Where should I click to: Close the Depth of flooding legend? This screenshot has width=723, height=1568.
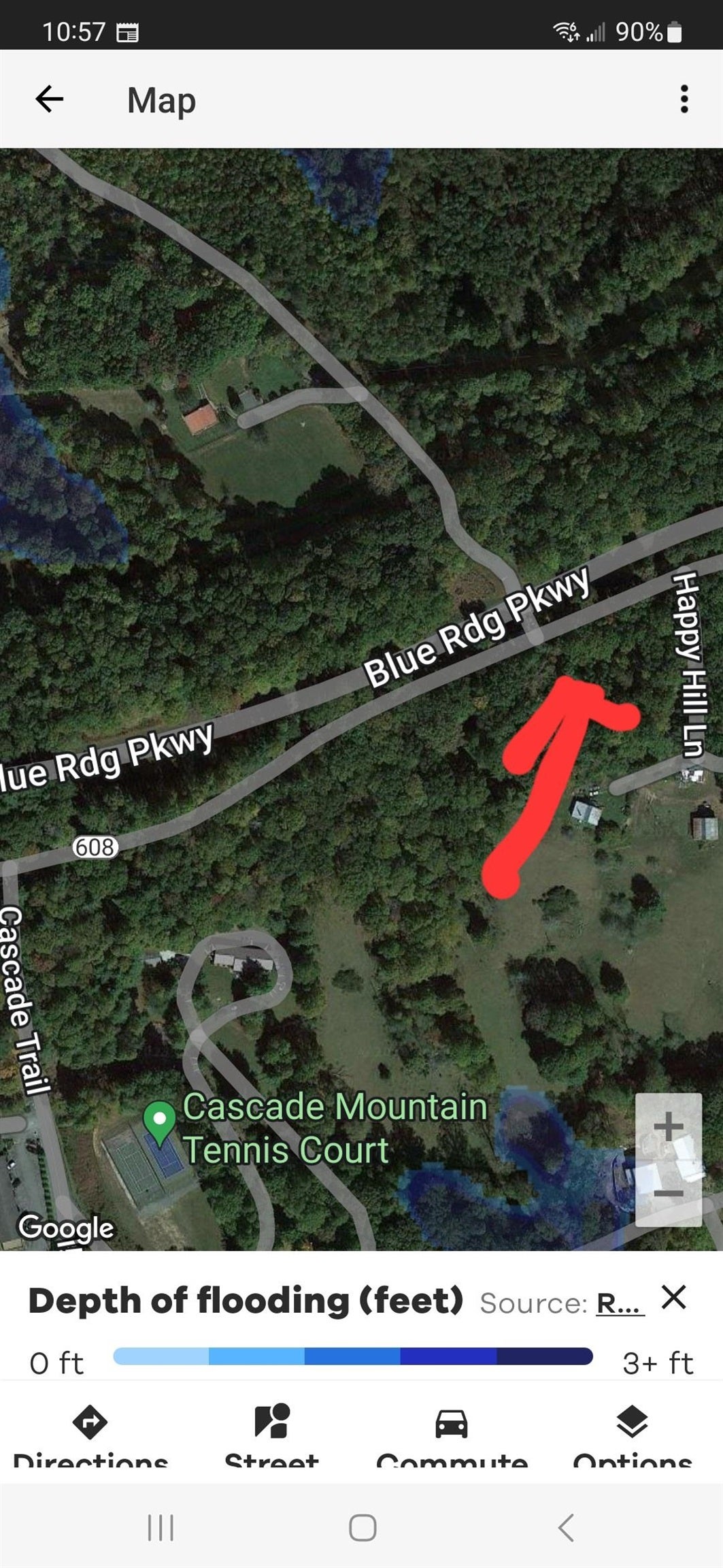coord(673,1297)
